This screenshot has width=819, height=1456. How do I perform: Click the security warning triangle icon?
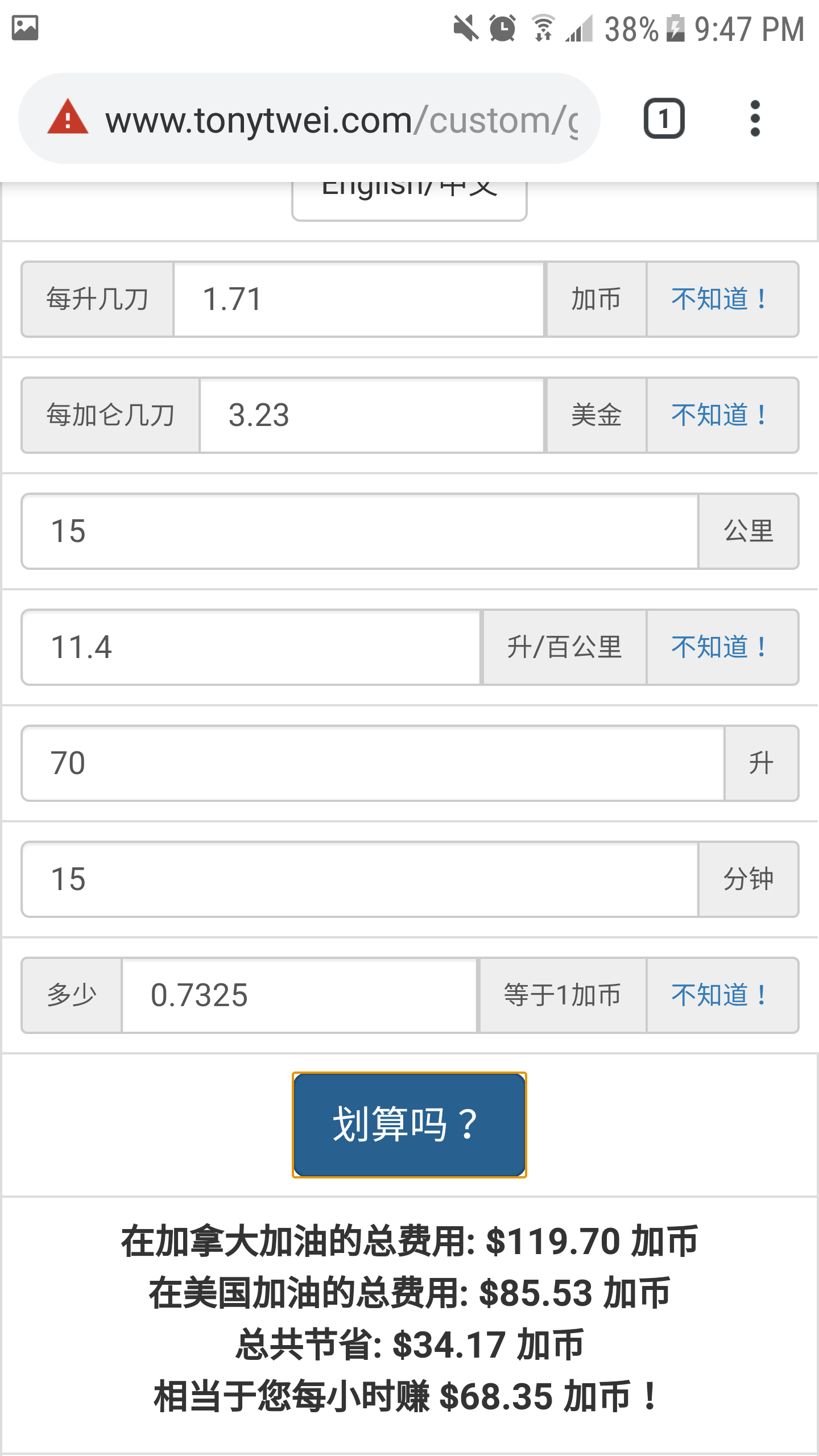coord(67,118)
